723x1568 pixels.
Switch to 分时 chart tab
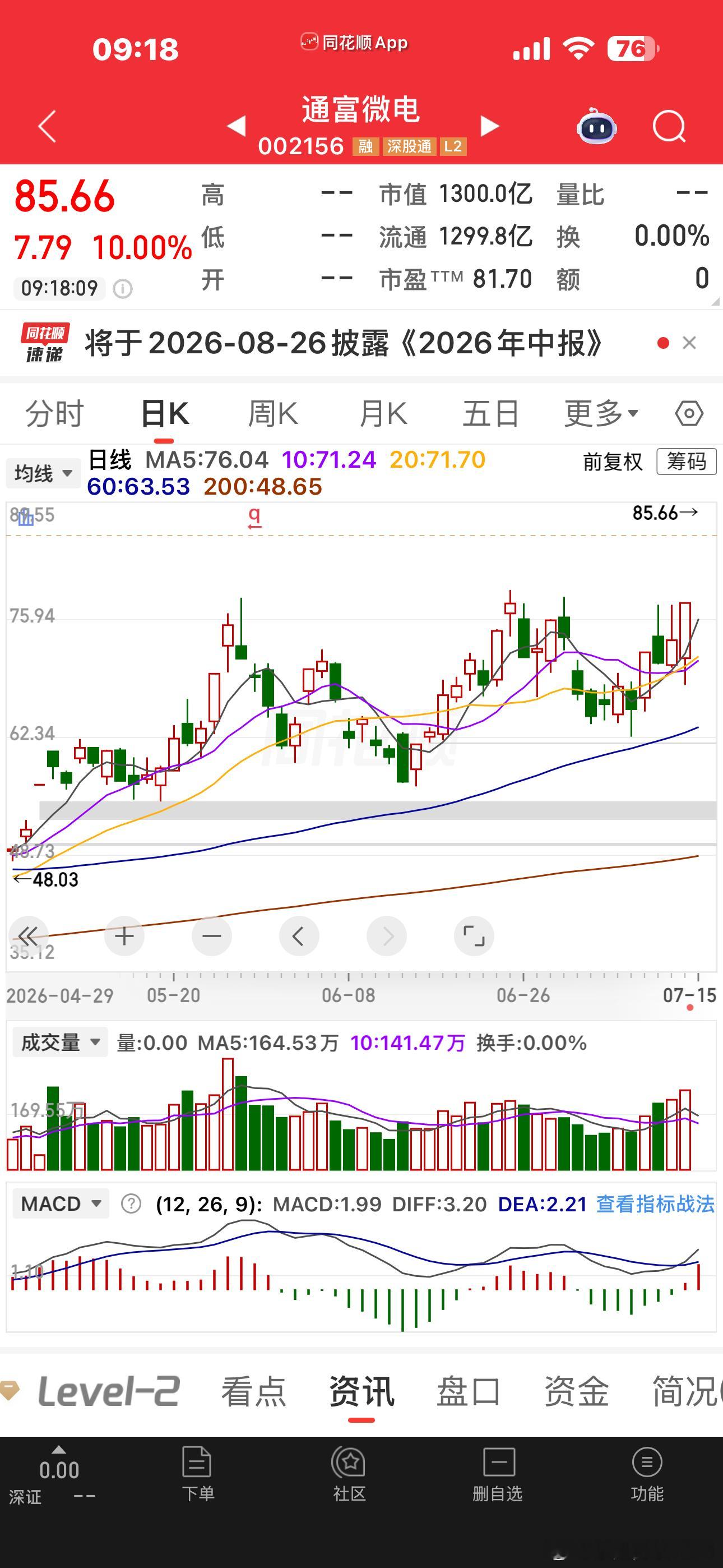click(x=54, y=414)
